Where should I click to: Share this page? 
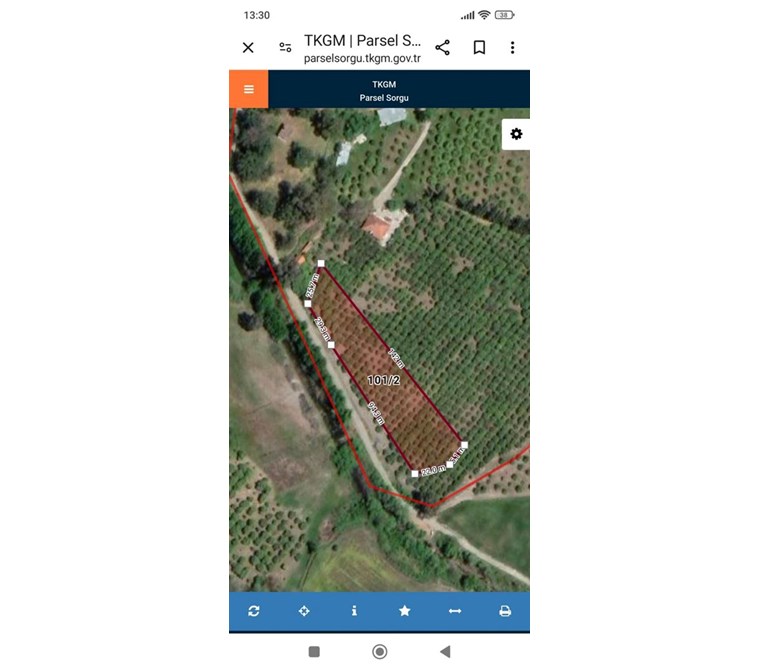(442, 47)
